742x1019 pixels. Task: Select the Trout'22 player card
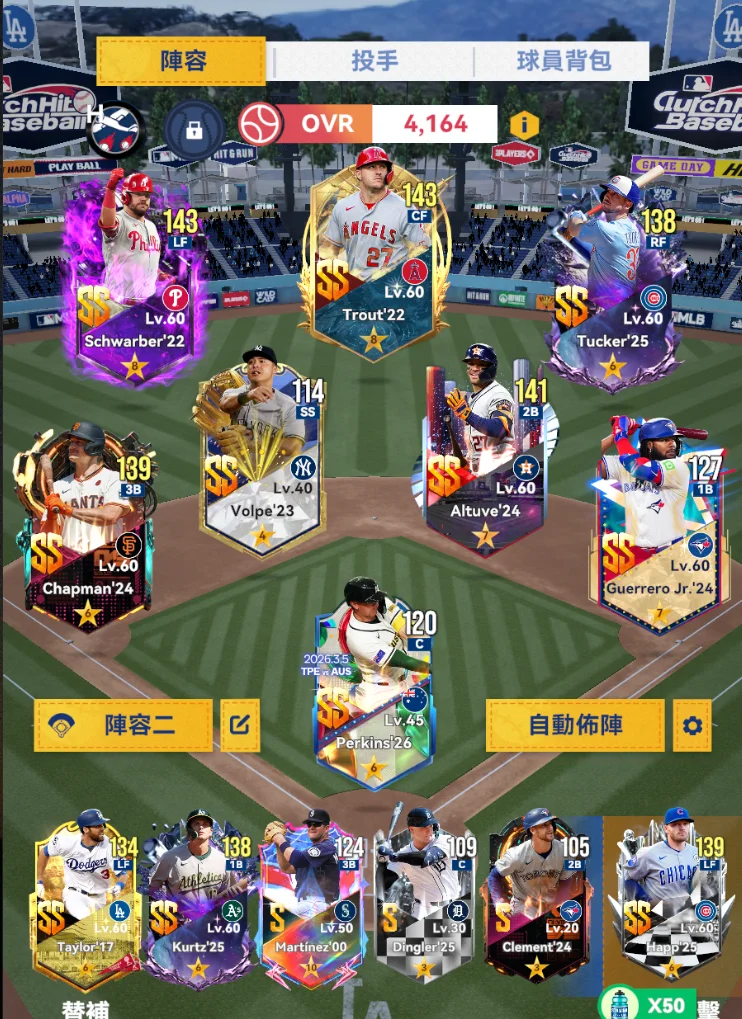coord(374,260)
